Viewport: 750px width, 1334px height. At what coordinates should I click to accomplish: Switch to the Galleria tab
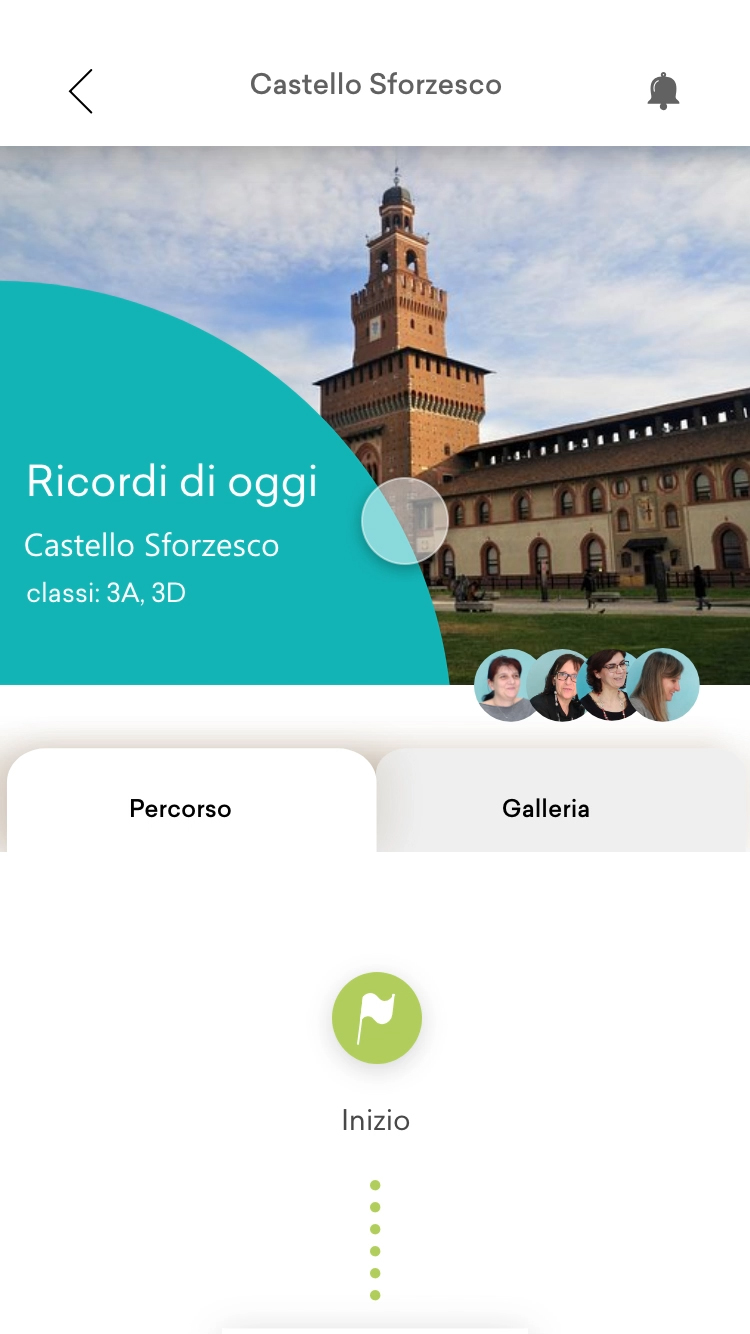(546, 808)
